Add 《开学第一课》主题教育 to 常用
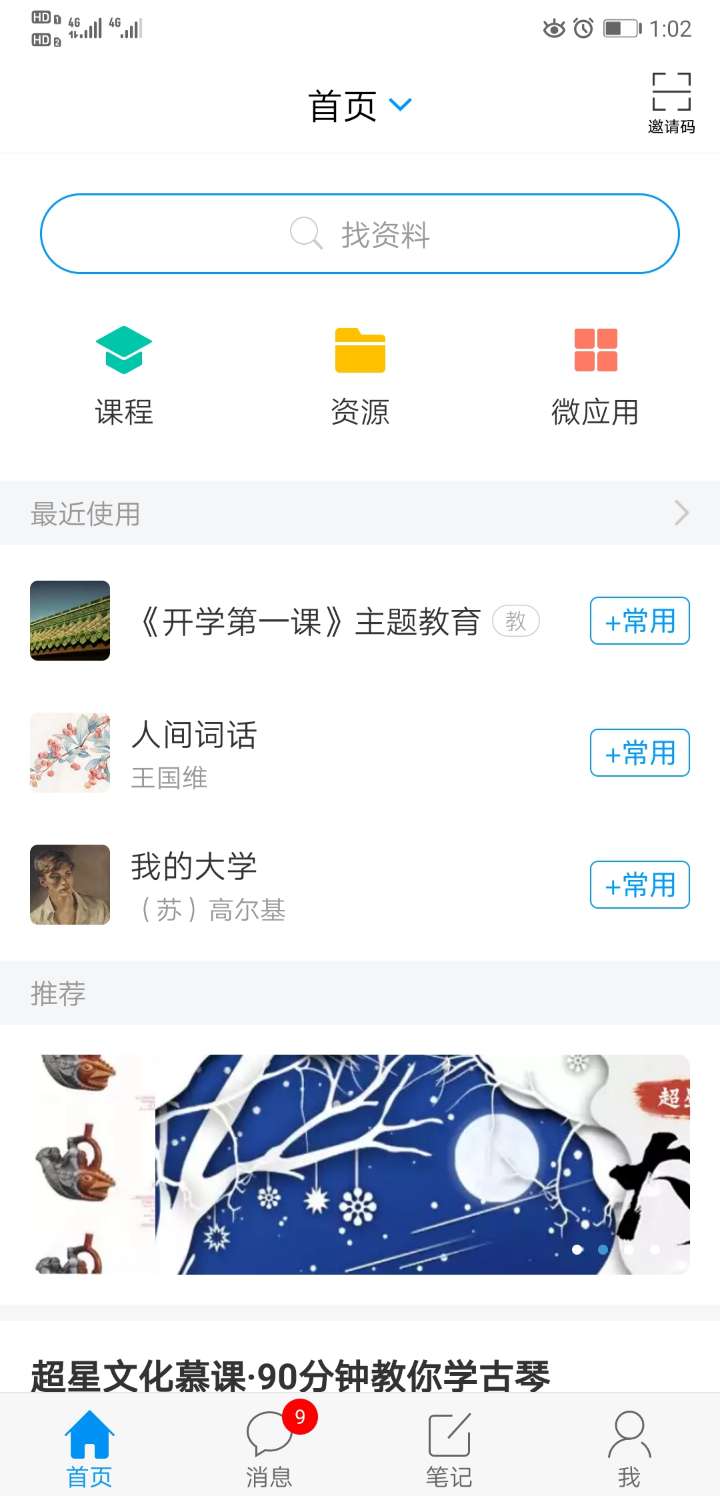 coord(639,621)
